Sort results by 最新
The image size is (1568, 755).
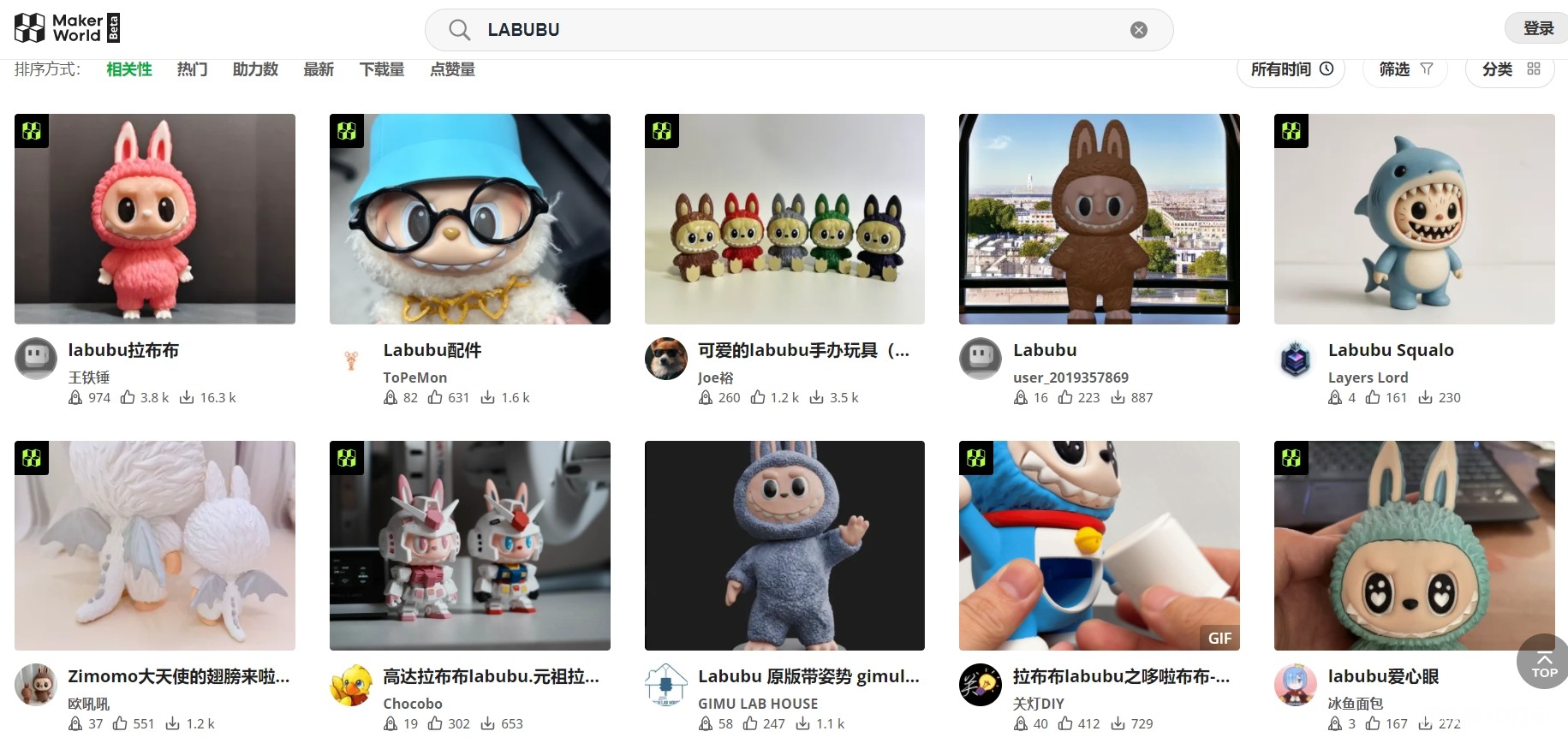point(318,69)
